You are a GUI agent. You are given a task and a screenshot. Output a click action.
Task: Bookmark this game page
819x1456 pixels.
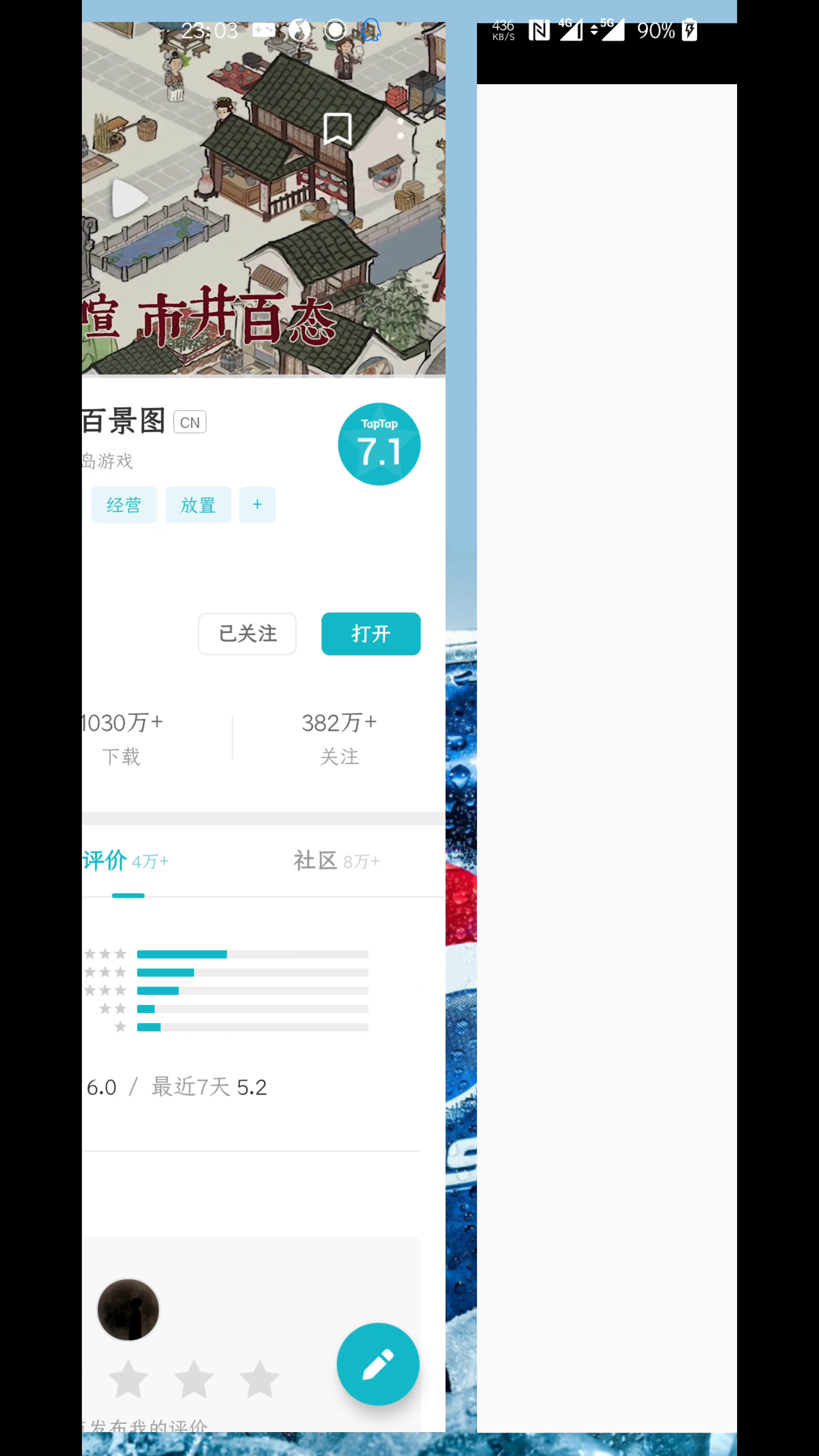pyautogui.click(x=337, y=129)
